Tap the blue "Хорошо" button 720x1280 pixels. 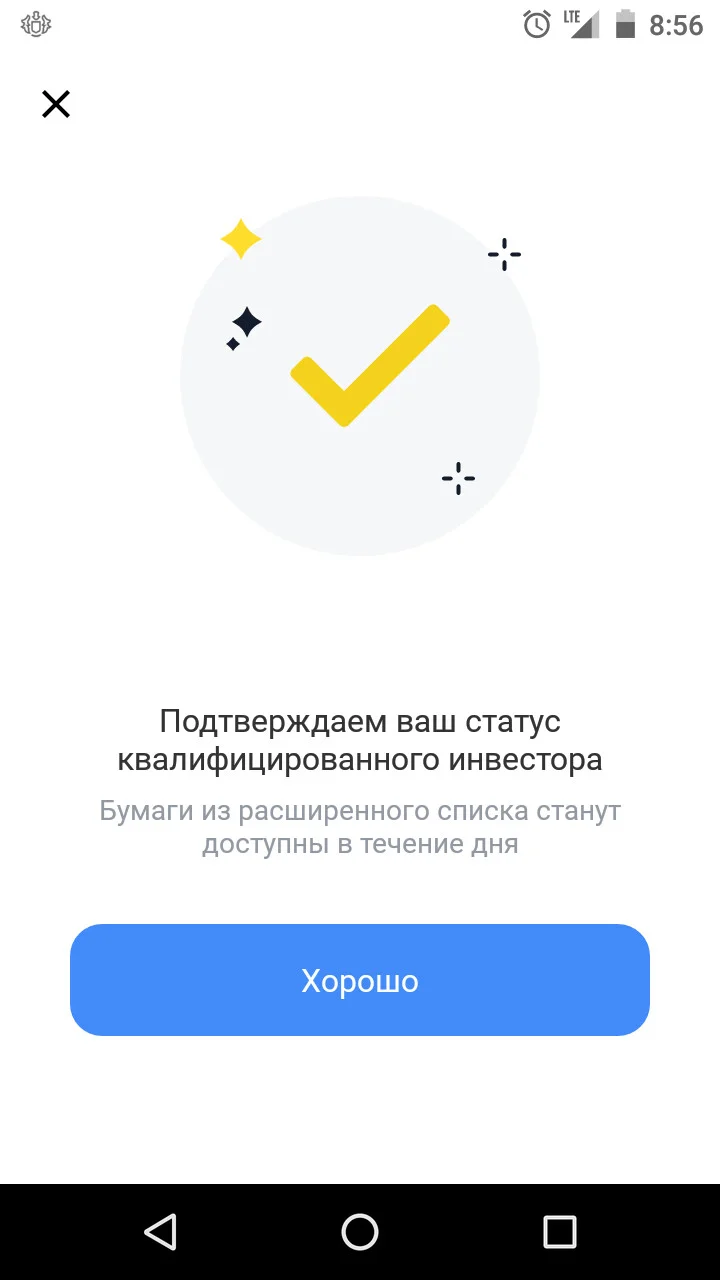coord(360,980)
